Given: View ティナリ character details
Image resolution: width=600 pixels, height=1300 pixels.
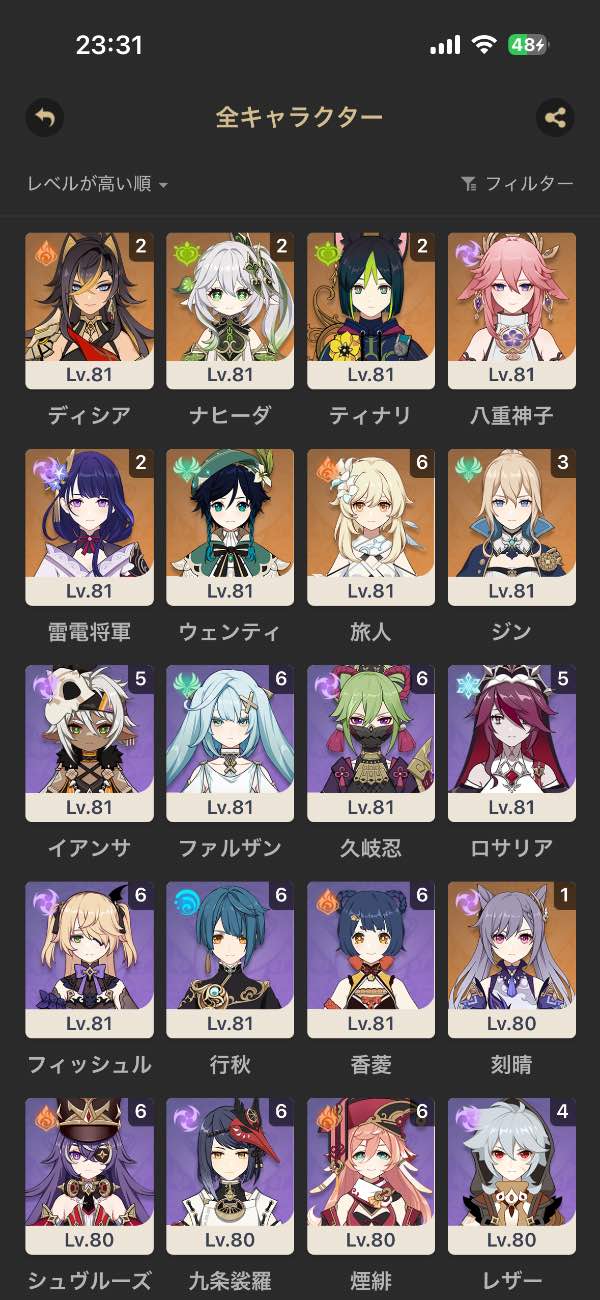Looking at the screenshot, I should (x=371, y=310).
